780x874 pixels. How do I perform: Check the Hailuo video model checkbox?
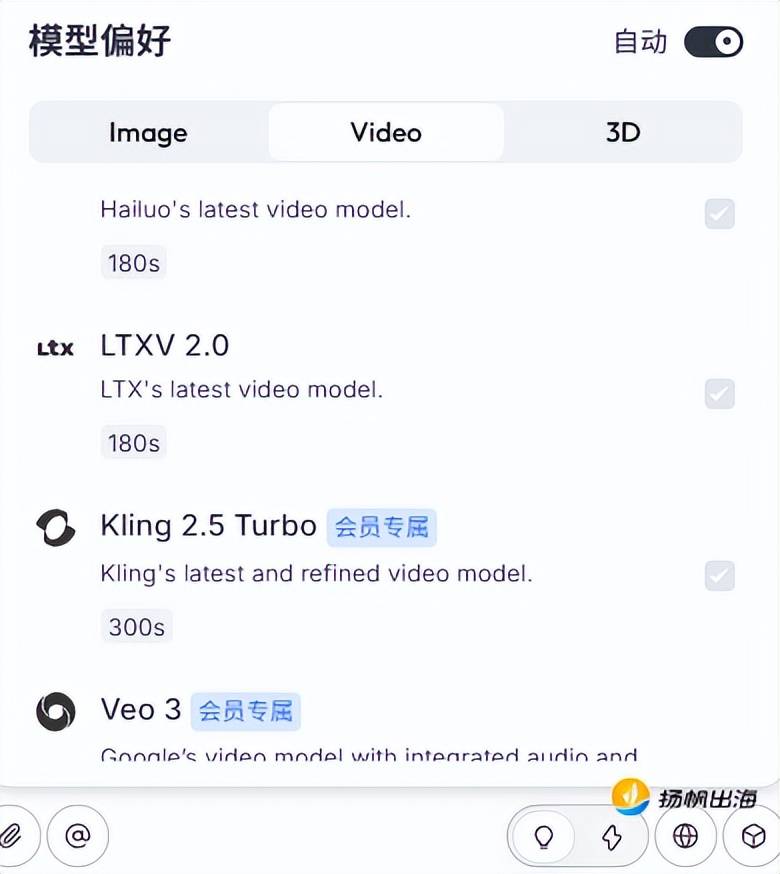click(x=719, y=213)
